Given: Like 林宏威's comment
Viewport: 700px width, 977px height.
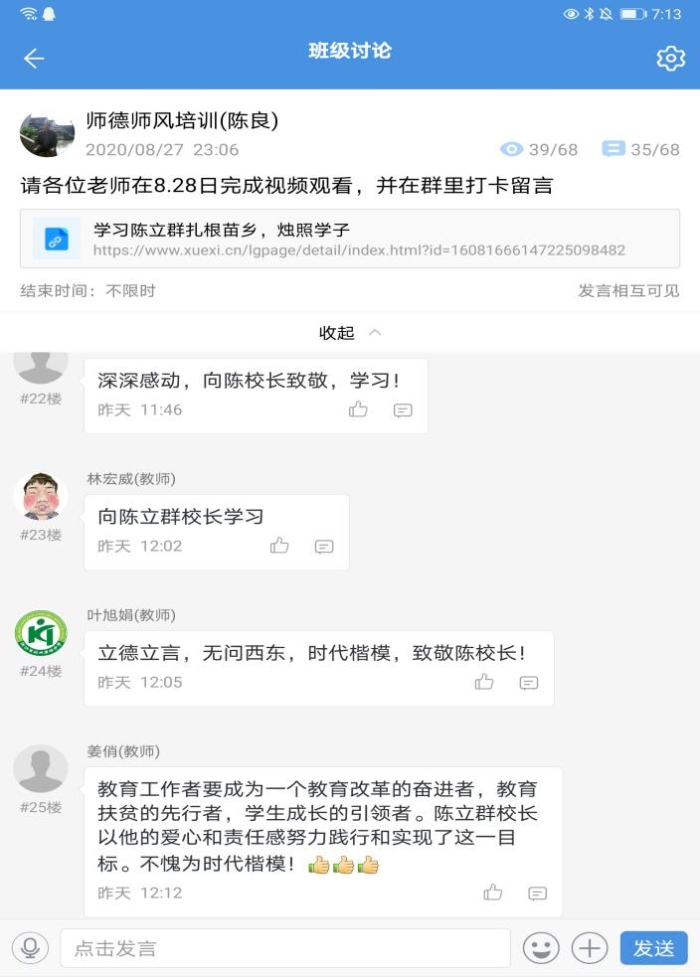Looking at the screenshot, I should (x=280, y=545).
